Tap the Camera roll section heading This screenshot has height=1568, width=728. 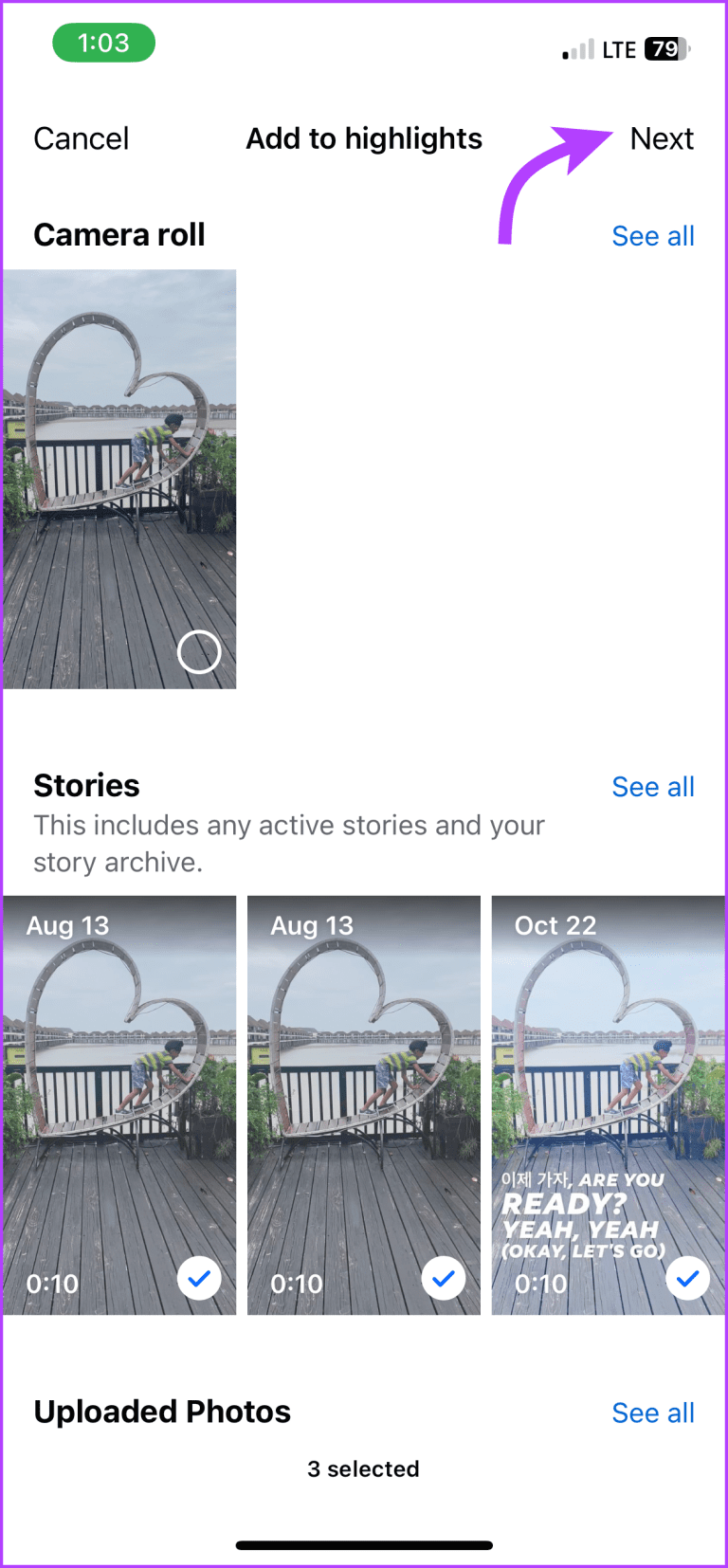click(118, 234)
